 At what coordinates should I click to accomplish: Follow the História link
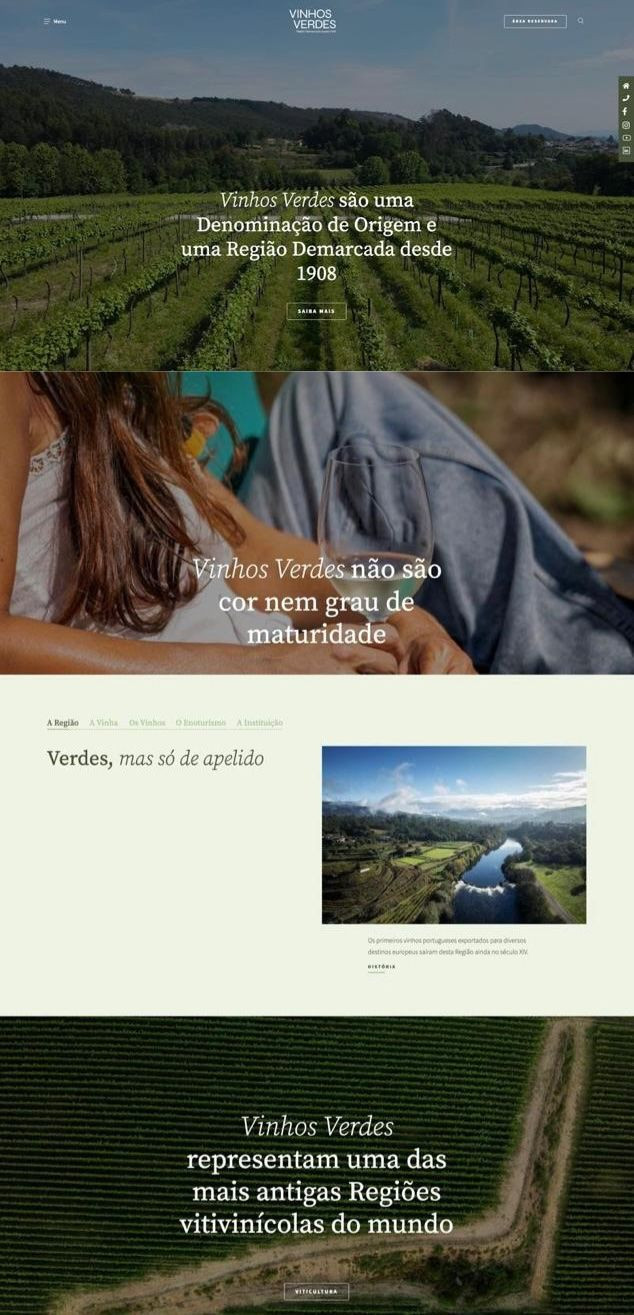click(381, 967)
